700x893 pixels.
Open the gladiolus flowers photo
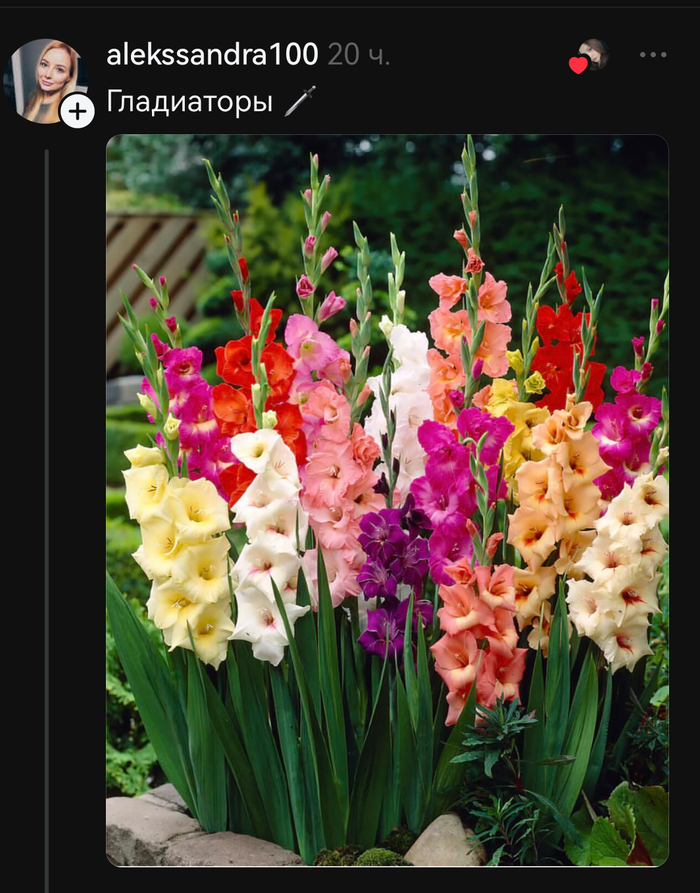click(x=387, y=500)
